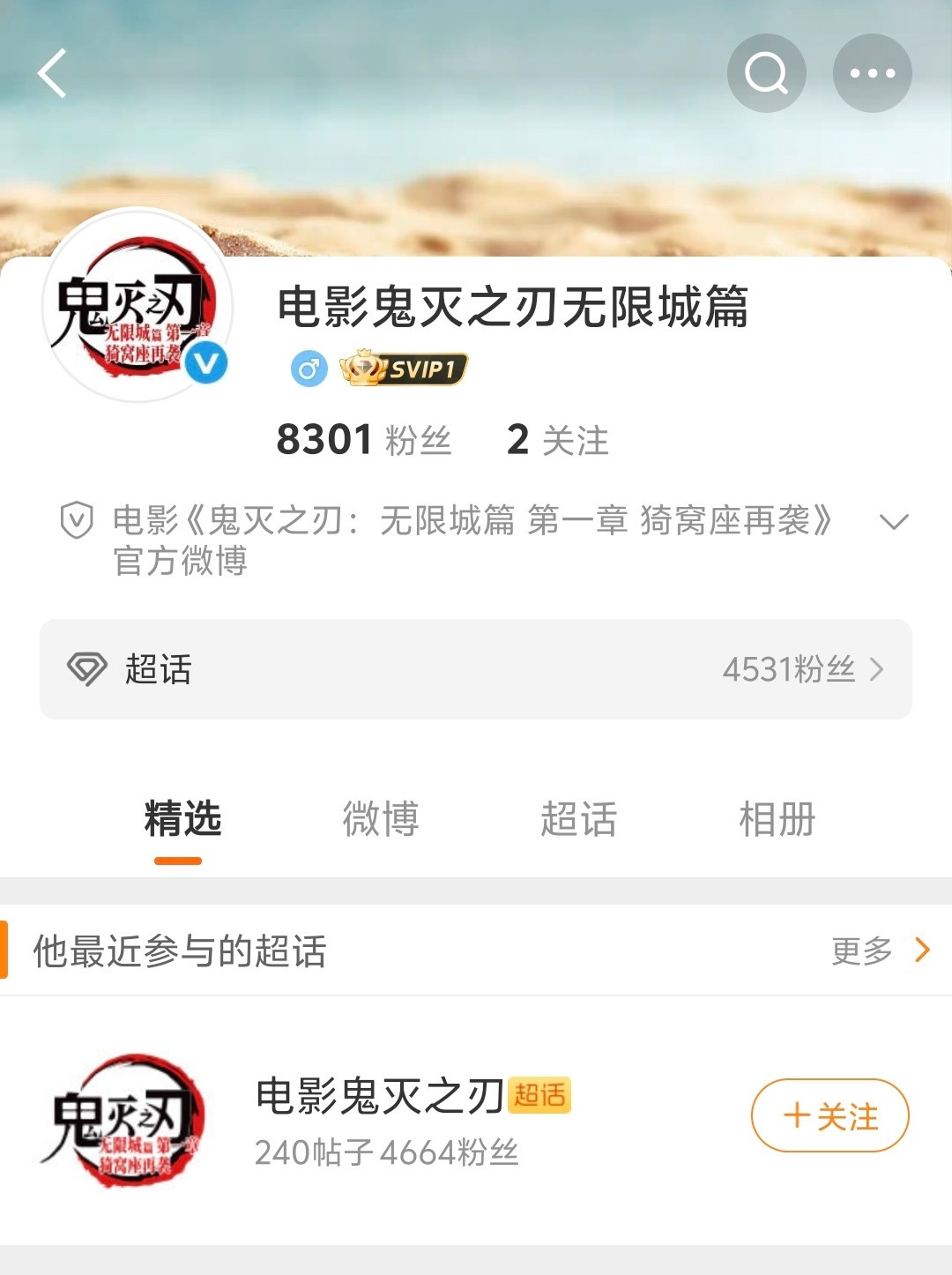Click the verification shield icon beside official description
Image resolution: width=952 pixels, height=1275 pixels.
78,520
